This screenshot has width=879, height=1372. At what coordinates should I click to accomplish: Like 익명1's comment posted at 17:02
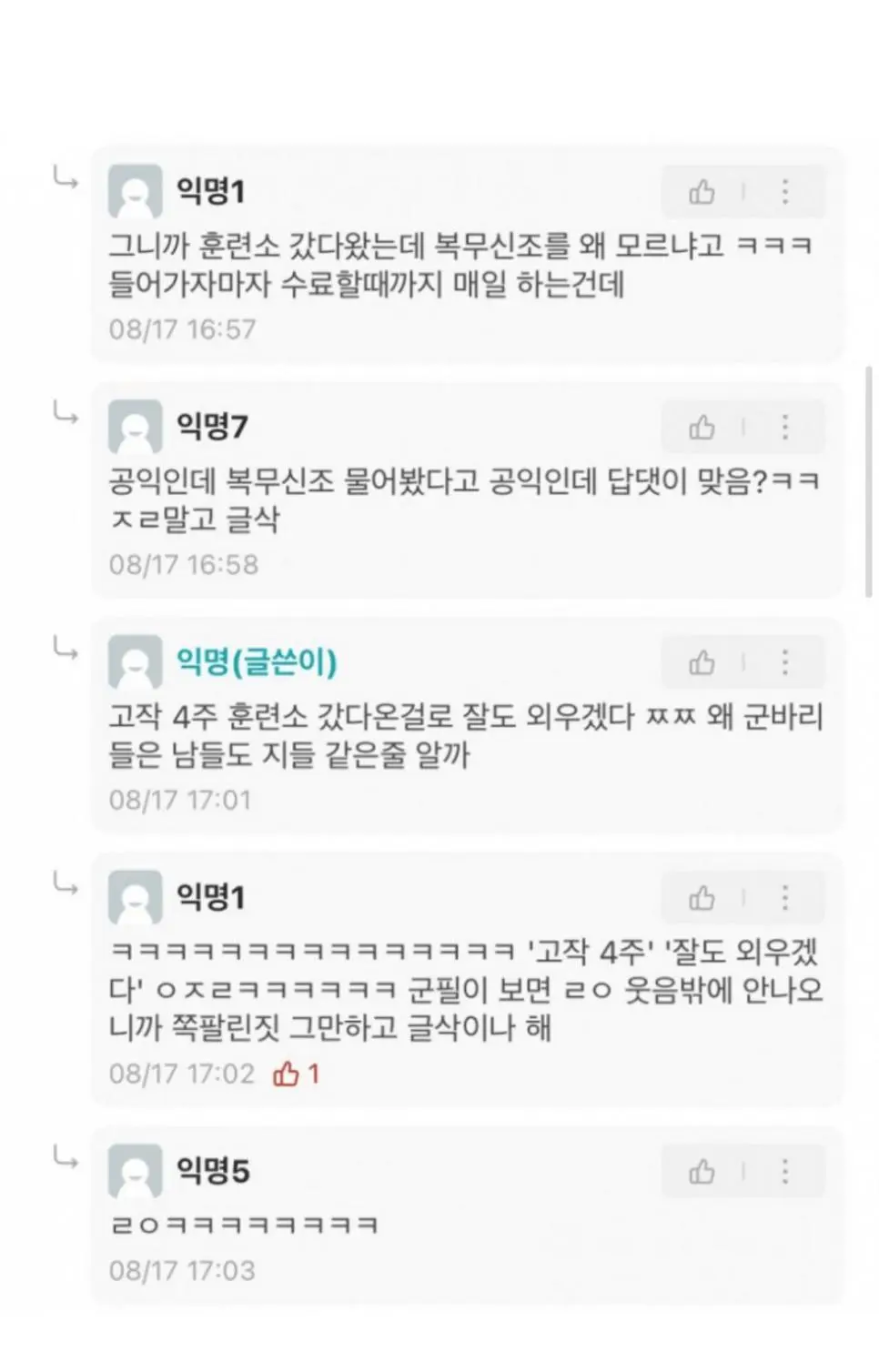pyautogui.click(x=702, y=898)
